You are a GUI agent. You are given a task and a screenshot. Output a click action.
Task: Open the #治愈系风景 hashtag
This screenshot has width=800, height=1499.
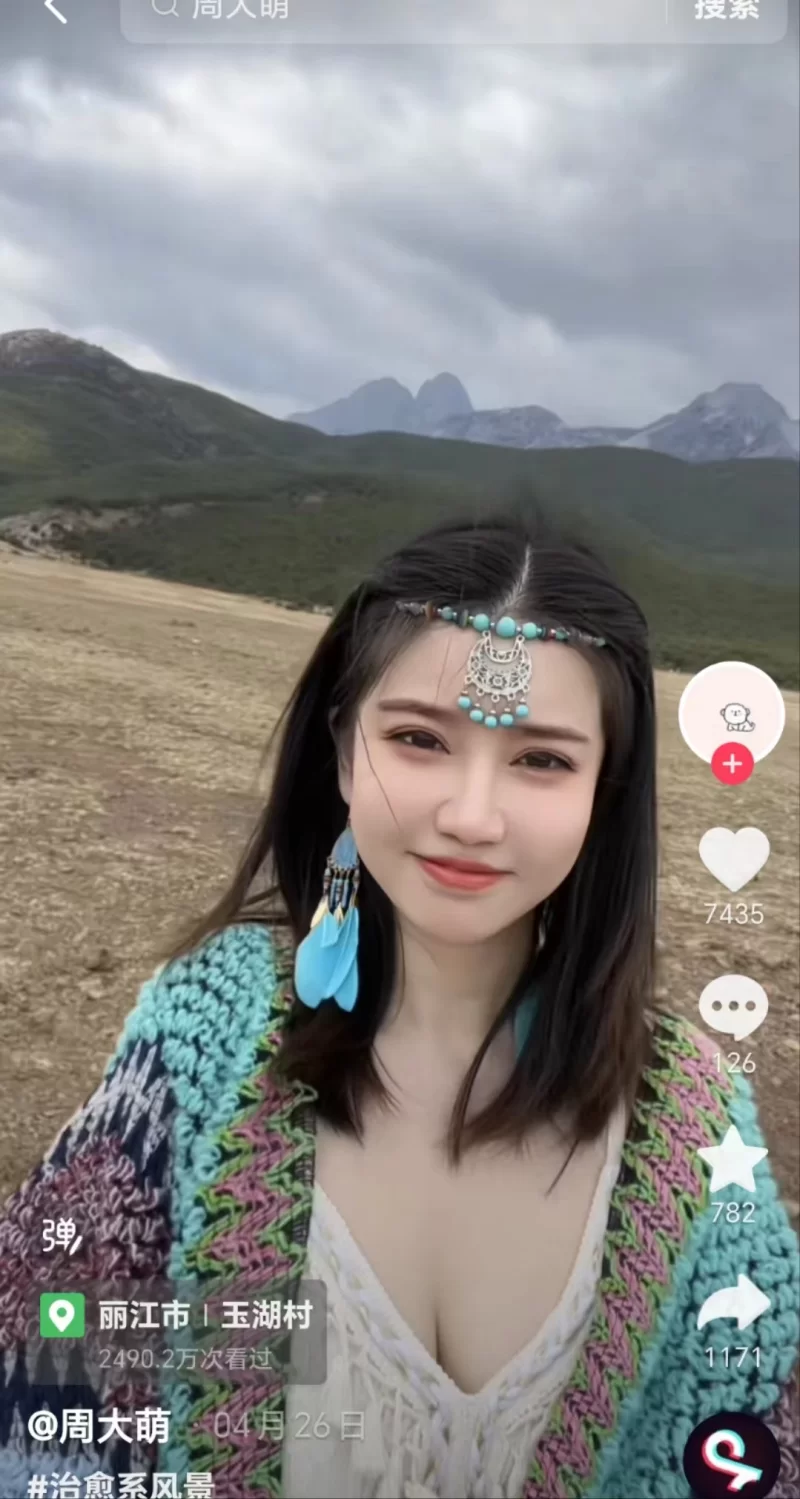pos(120,1485)
